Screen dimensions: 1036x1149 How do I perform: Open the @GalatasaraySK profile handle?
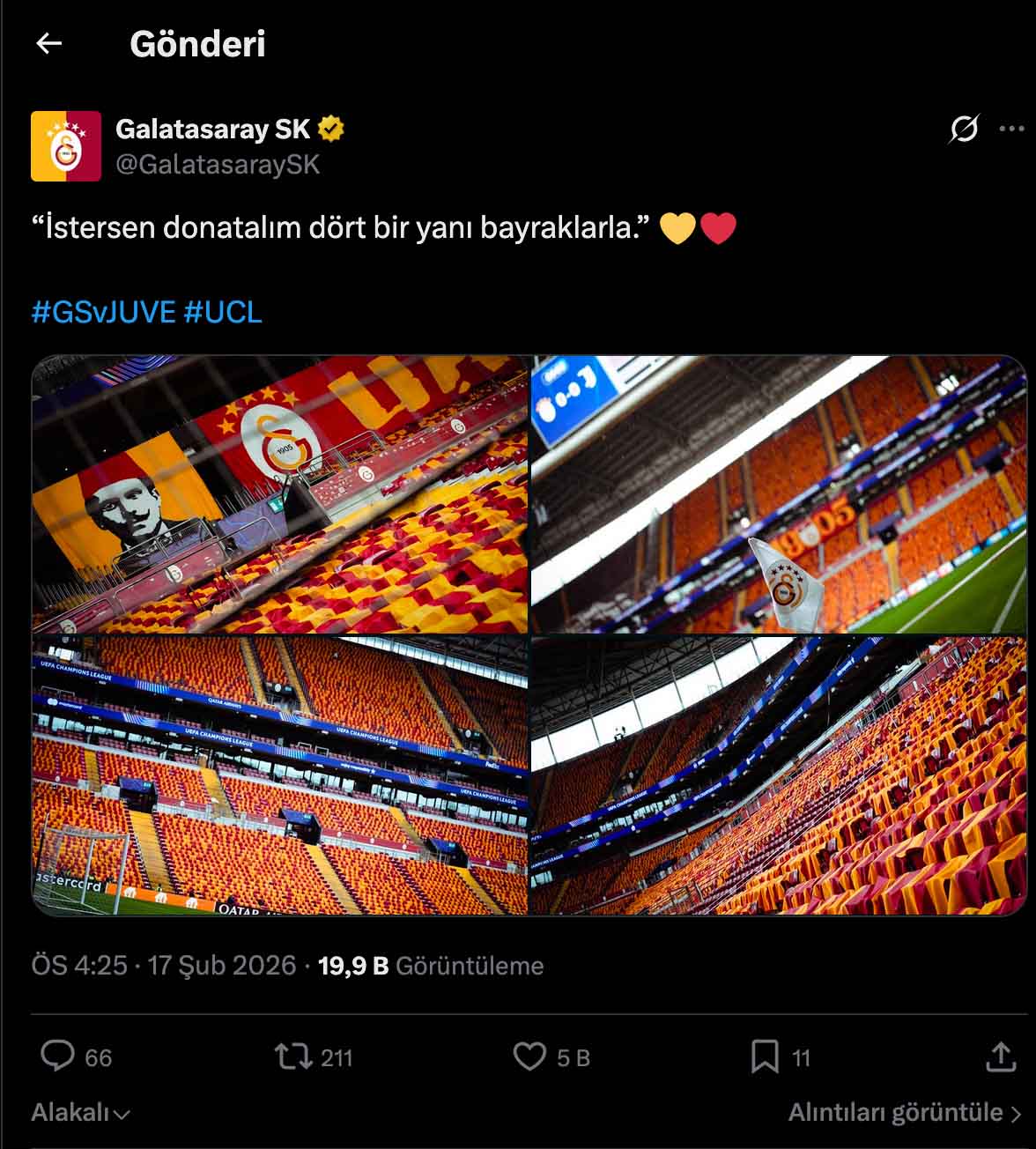(218, 162)
